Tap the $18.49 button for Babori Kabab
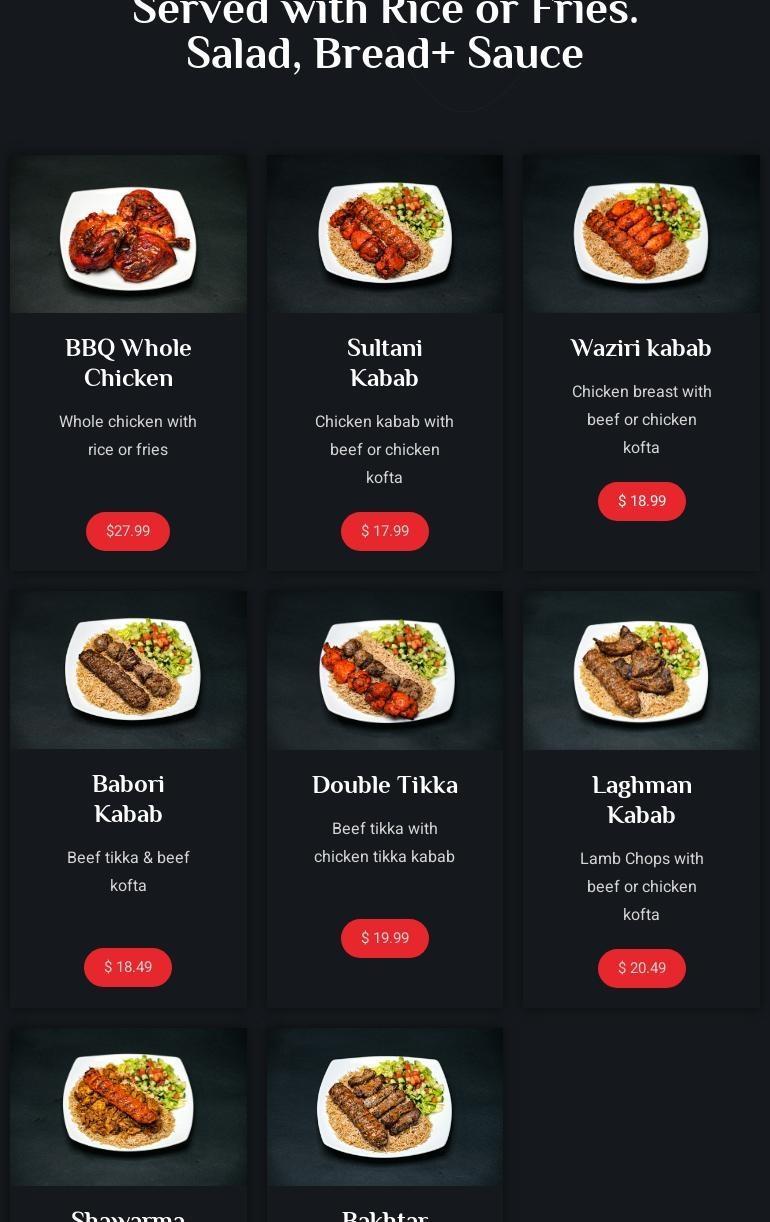This screenshot has height=1222, width=770. click(x=128, y=967)
